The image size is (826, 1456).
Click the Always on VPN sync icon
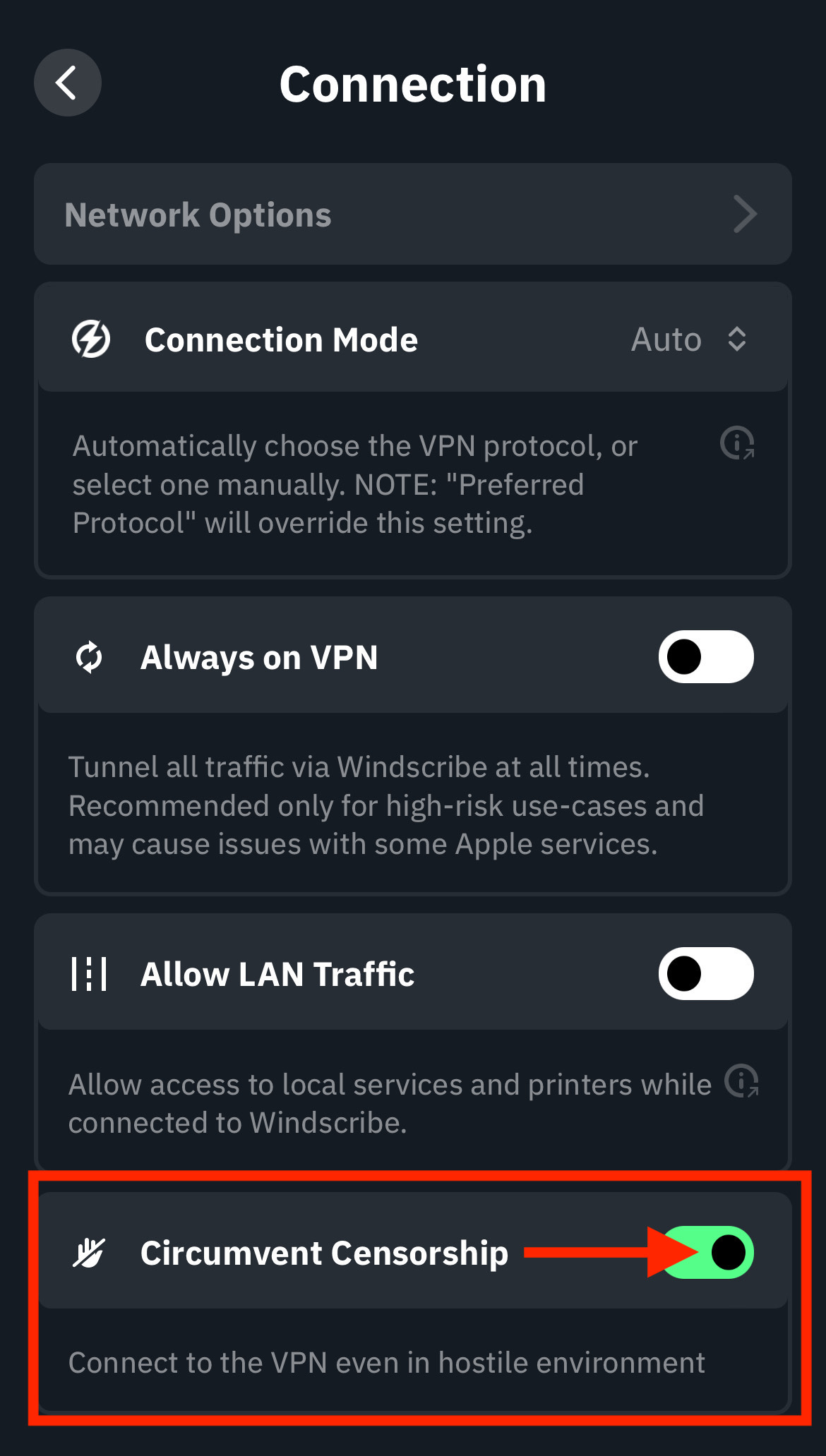90,656
